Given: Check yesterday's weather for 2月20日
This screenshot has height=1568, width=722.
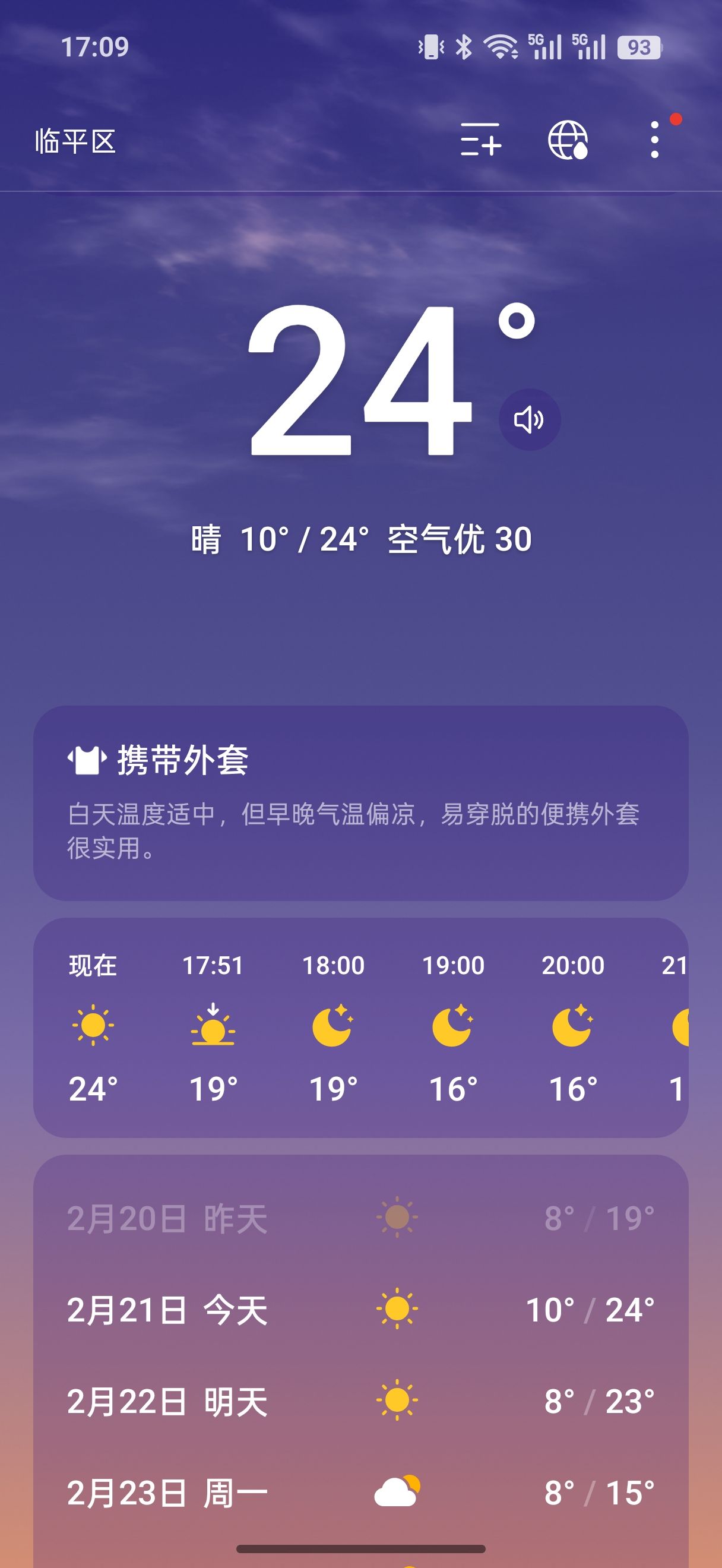Looking at the screenshot, I should tap(360, 1219).
